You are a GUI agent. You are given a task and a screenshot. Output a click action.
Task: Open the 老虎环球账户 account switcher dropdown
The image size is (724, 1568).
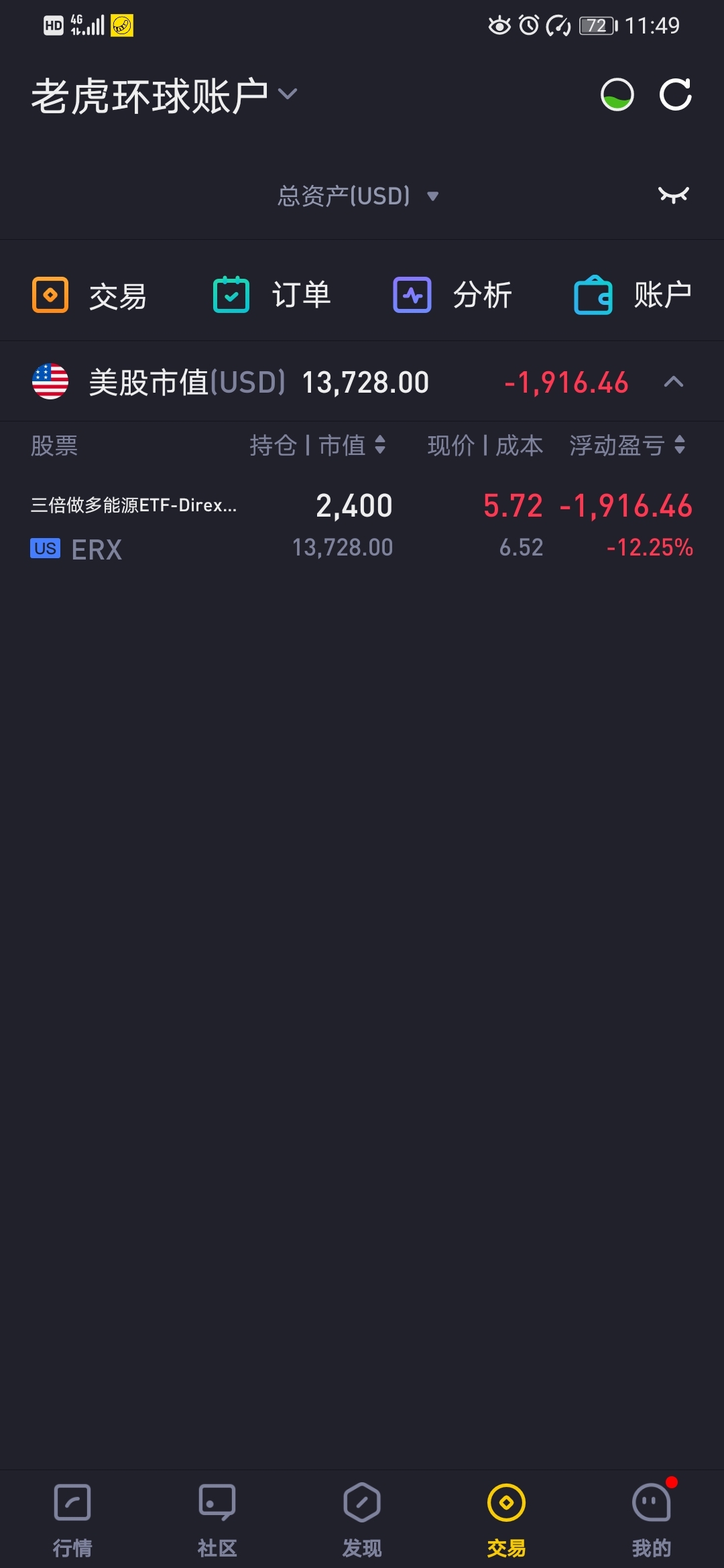point(164,95)
